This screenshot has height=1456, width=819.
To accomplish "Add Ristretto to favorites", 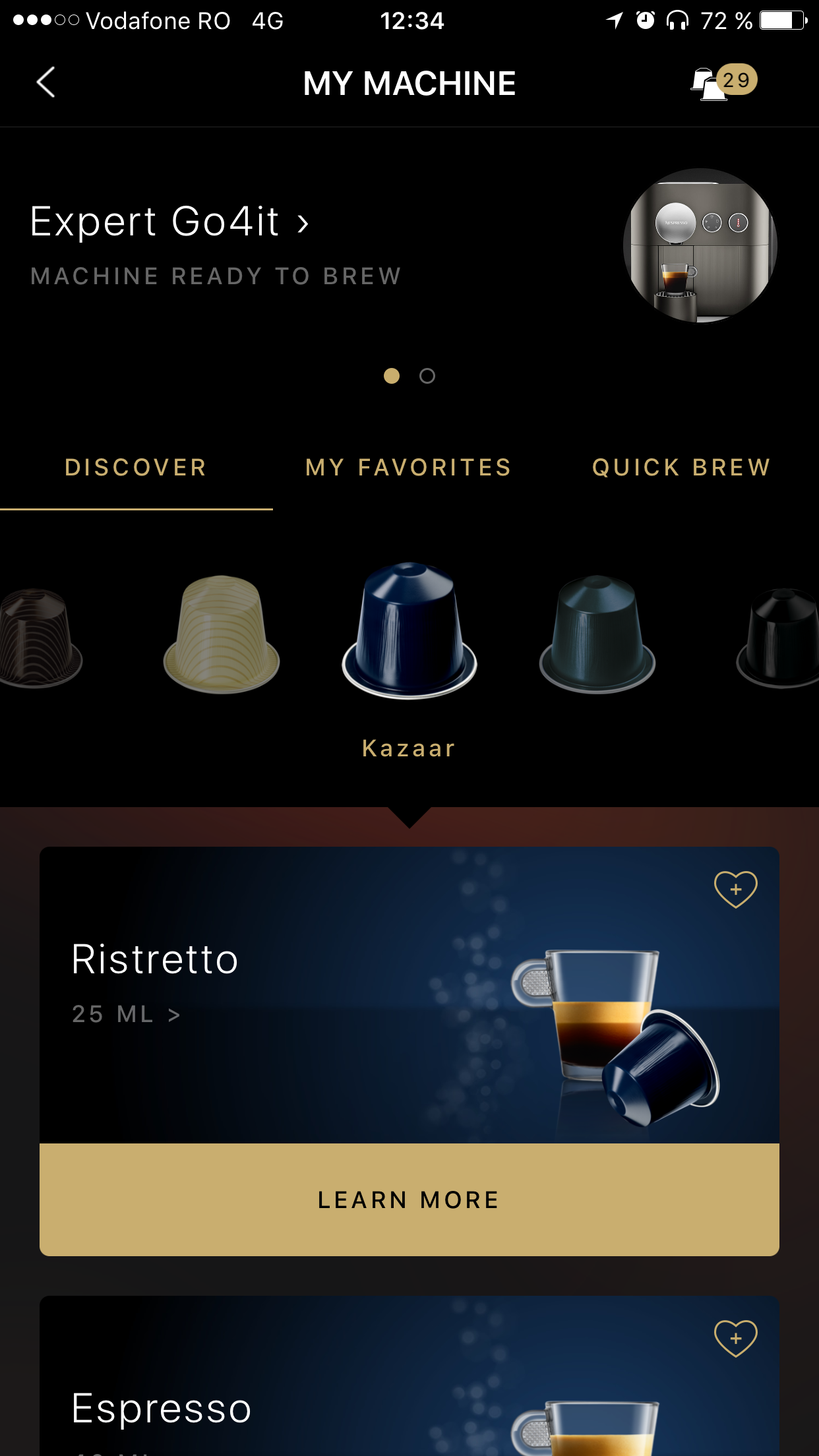I will coord(736,890).
